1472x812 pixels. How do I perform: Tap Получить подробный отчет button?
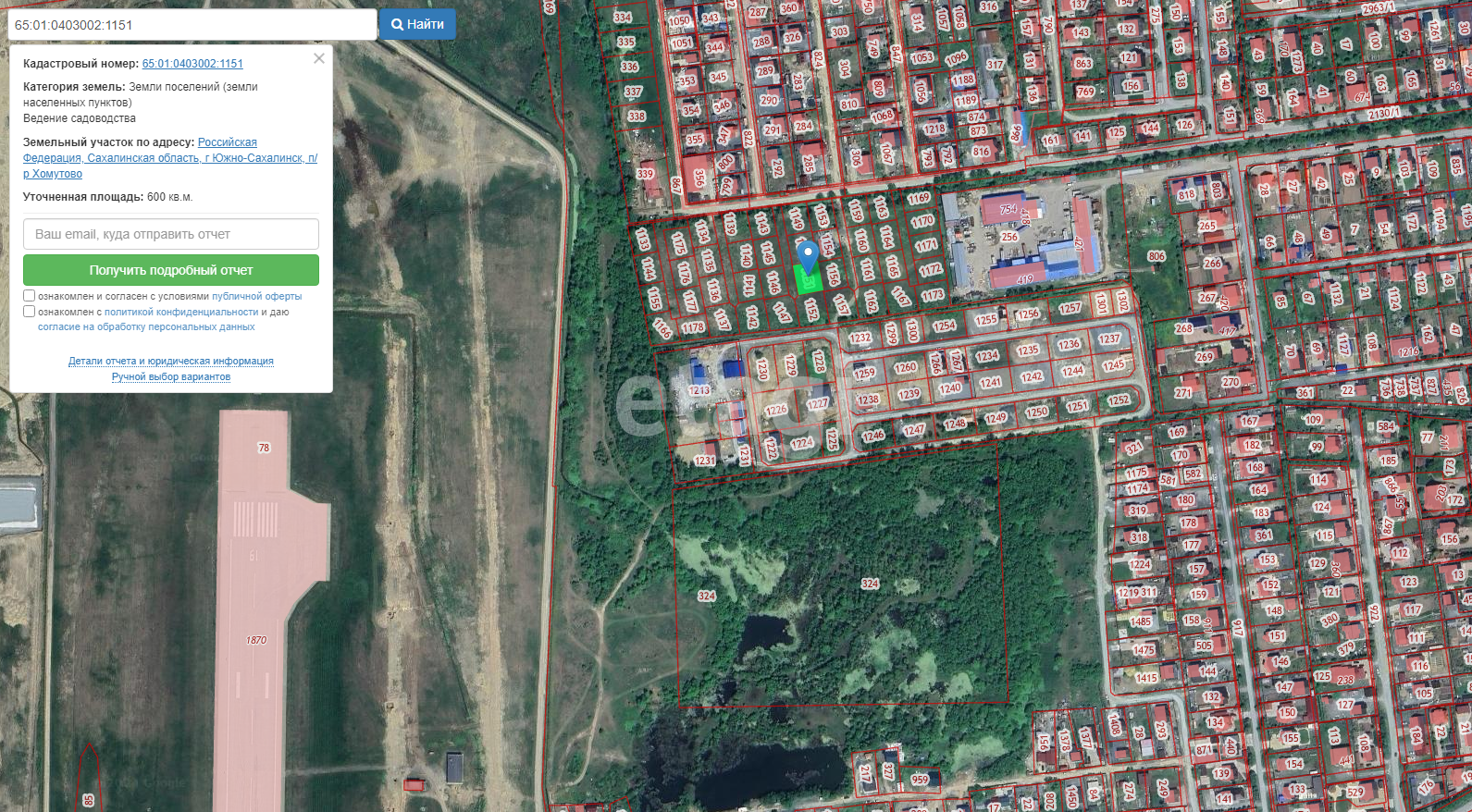(x=171, y=270)
